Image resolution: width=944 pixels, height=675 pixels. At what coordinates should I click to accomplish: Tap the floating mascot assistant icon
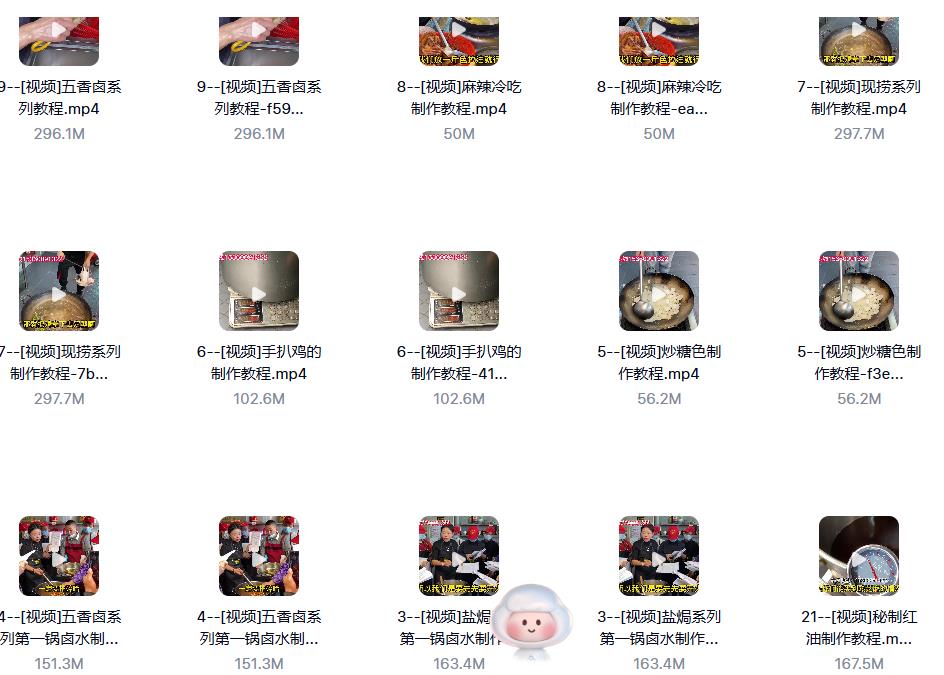(534, 619)
